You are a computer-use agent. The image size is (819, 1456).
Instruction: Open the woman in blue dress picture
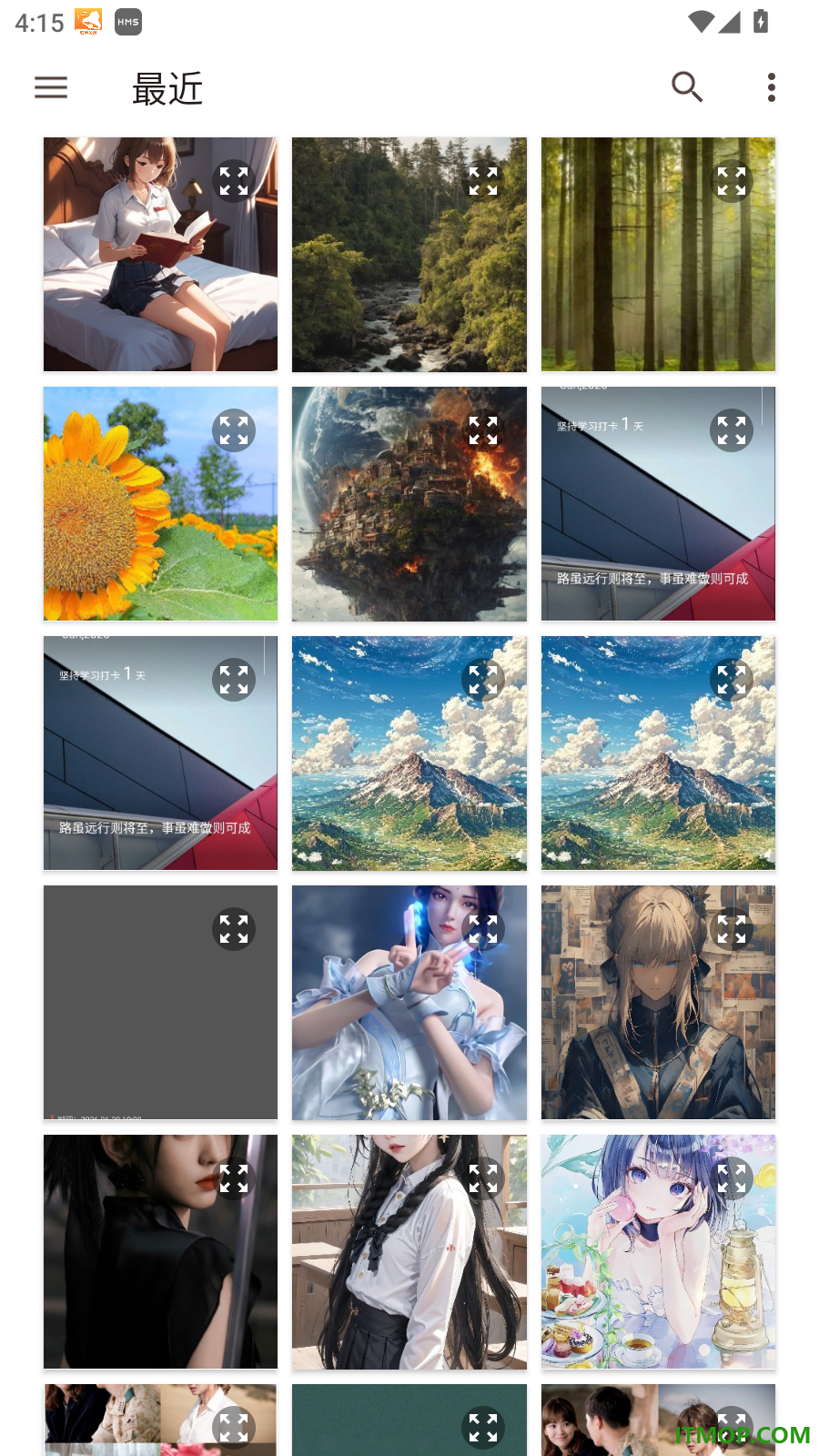point(409,1003)
